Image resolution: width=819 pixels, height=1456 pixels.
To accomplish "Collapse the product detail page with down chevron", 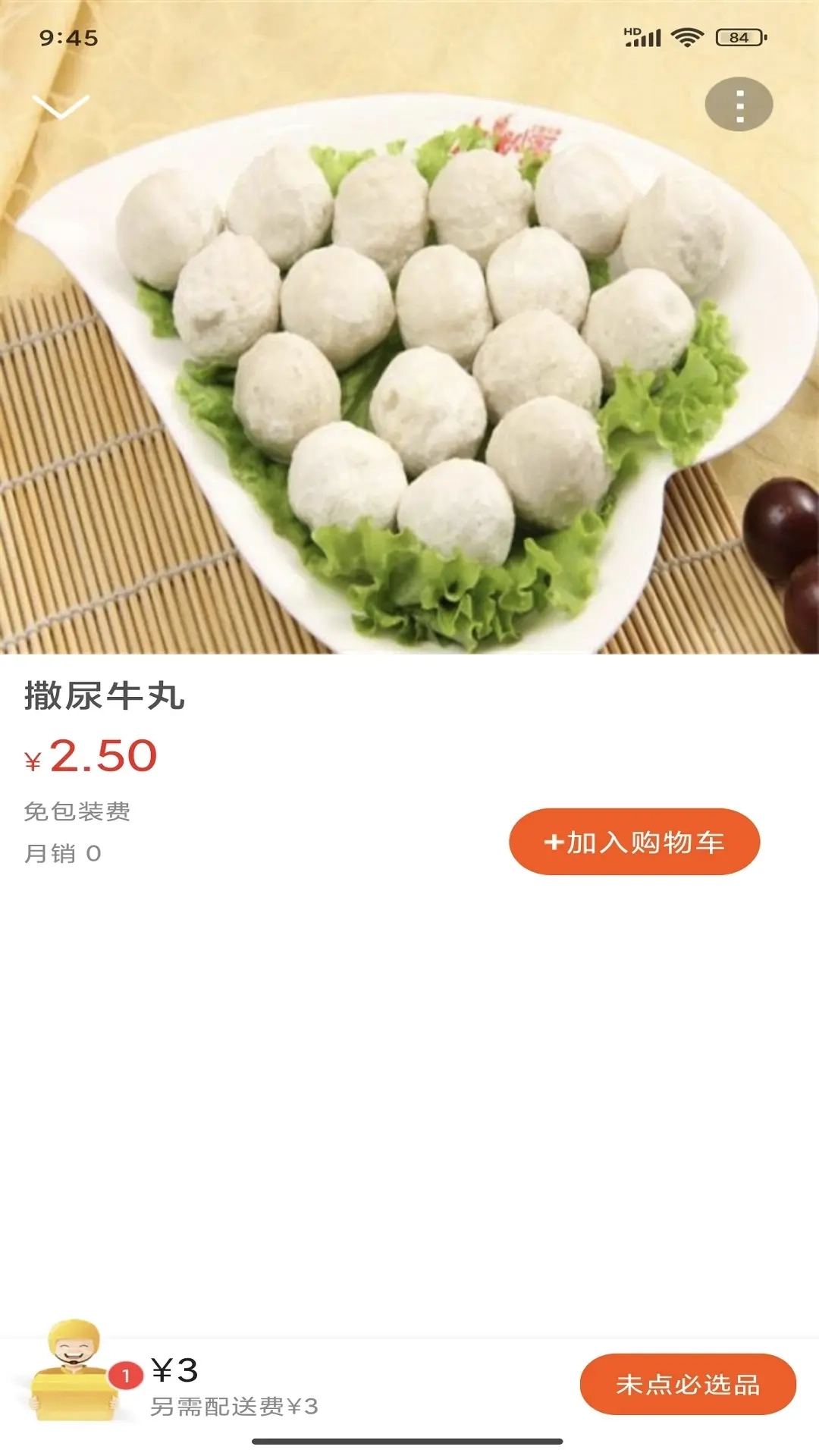I will (x=62, y=106).
